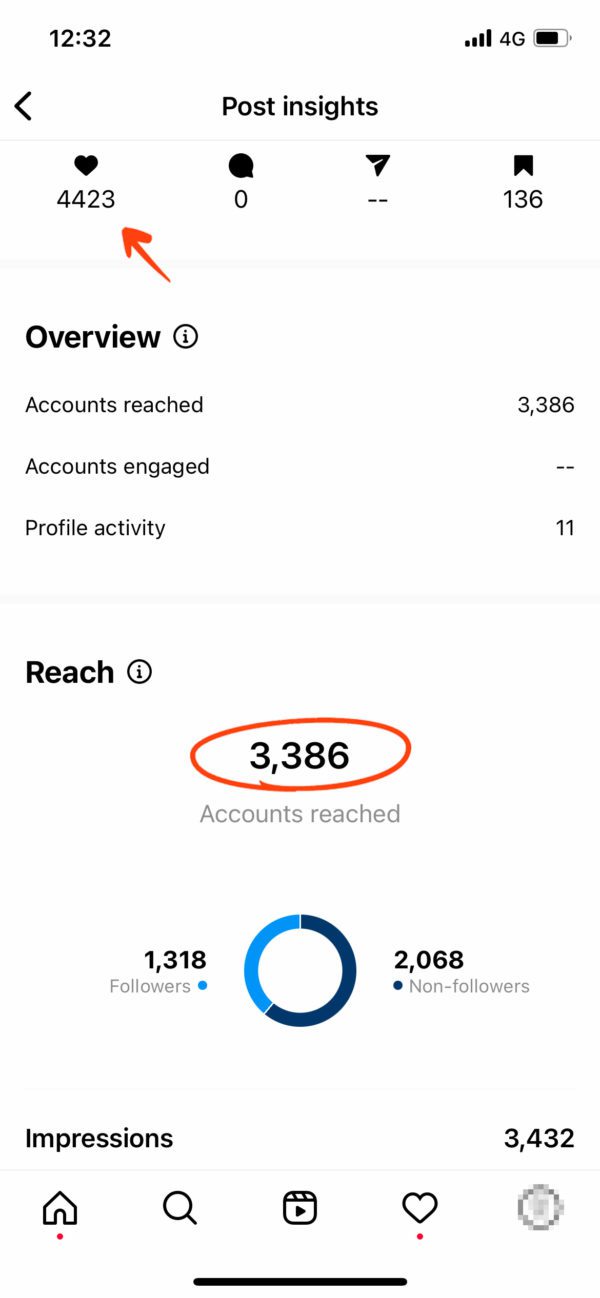The height and width of the screenshot is (1298, 600).
Task: Open the Search tab
Action: 180,1209
